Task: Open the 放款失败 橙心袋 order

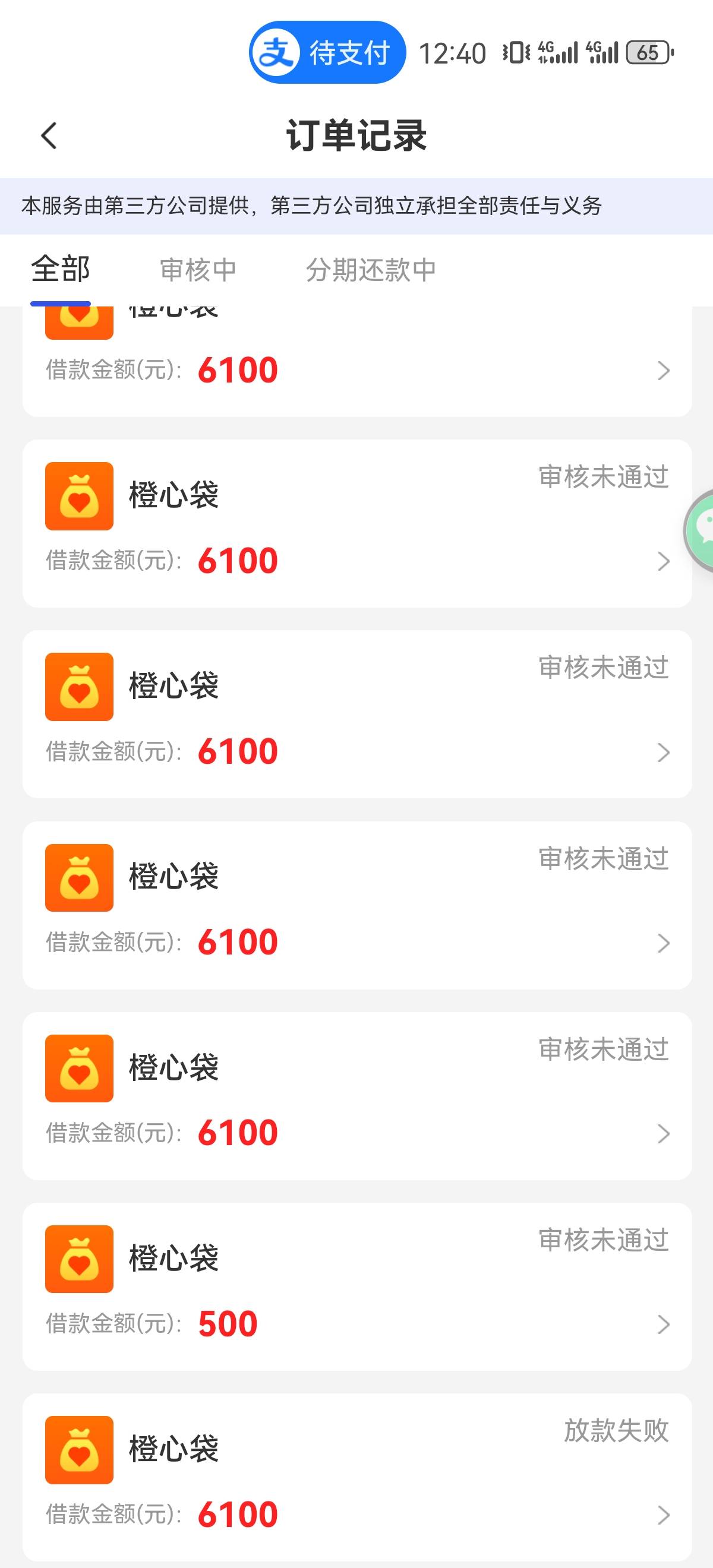Action: [x=357, y=1477]
